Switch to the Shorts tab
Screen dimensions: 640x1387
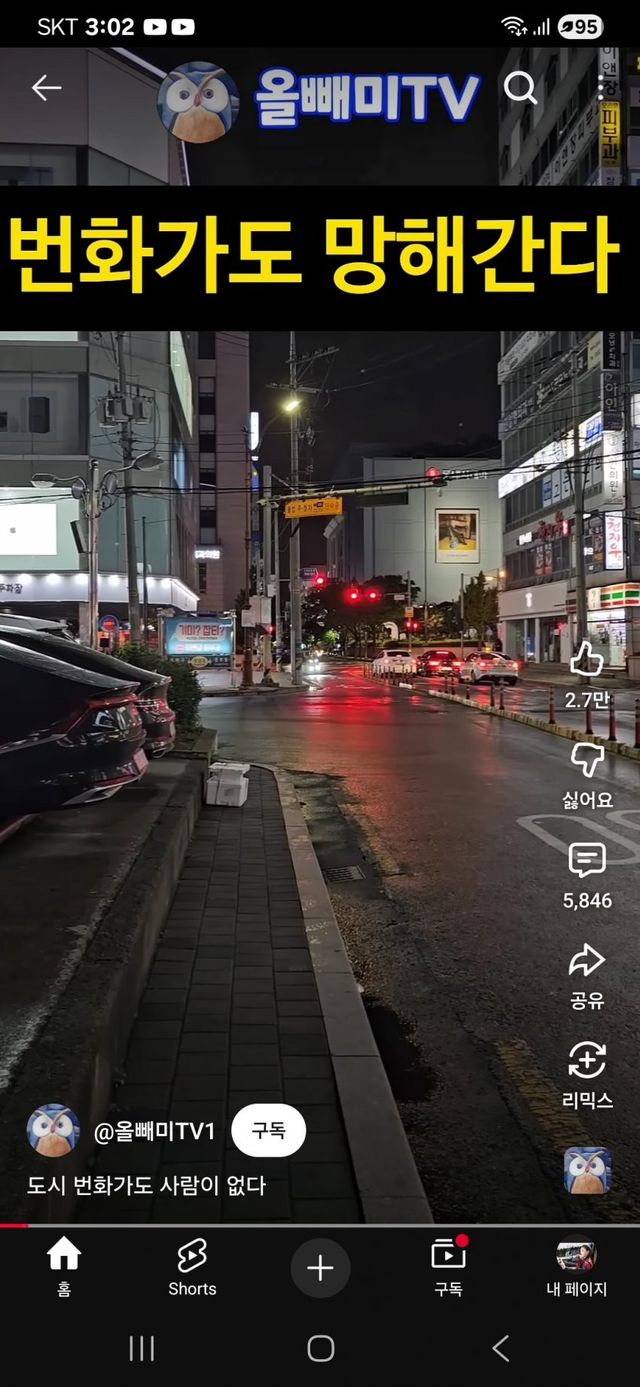pyautogui.click(x=192, y=1266)
